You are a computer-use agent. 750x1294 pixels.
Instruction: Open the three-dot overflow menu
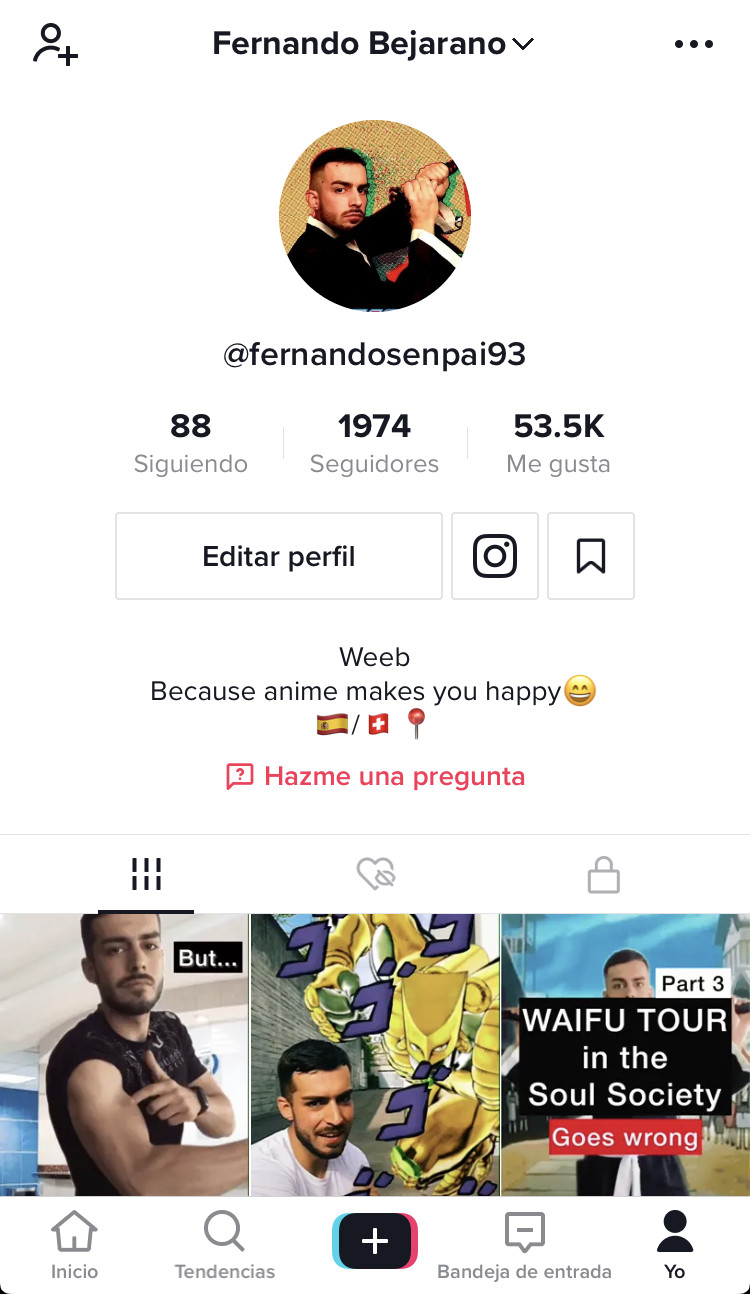tap(694, 44)
